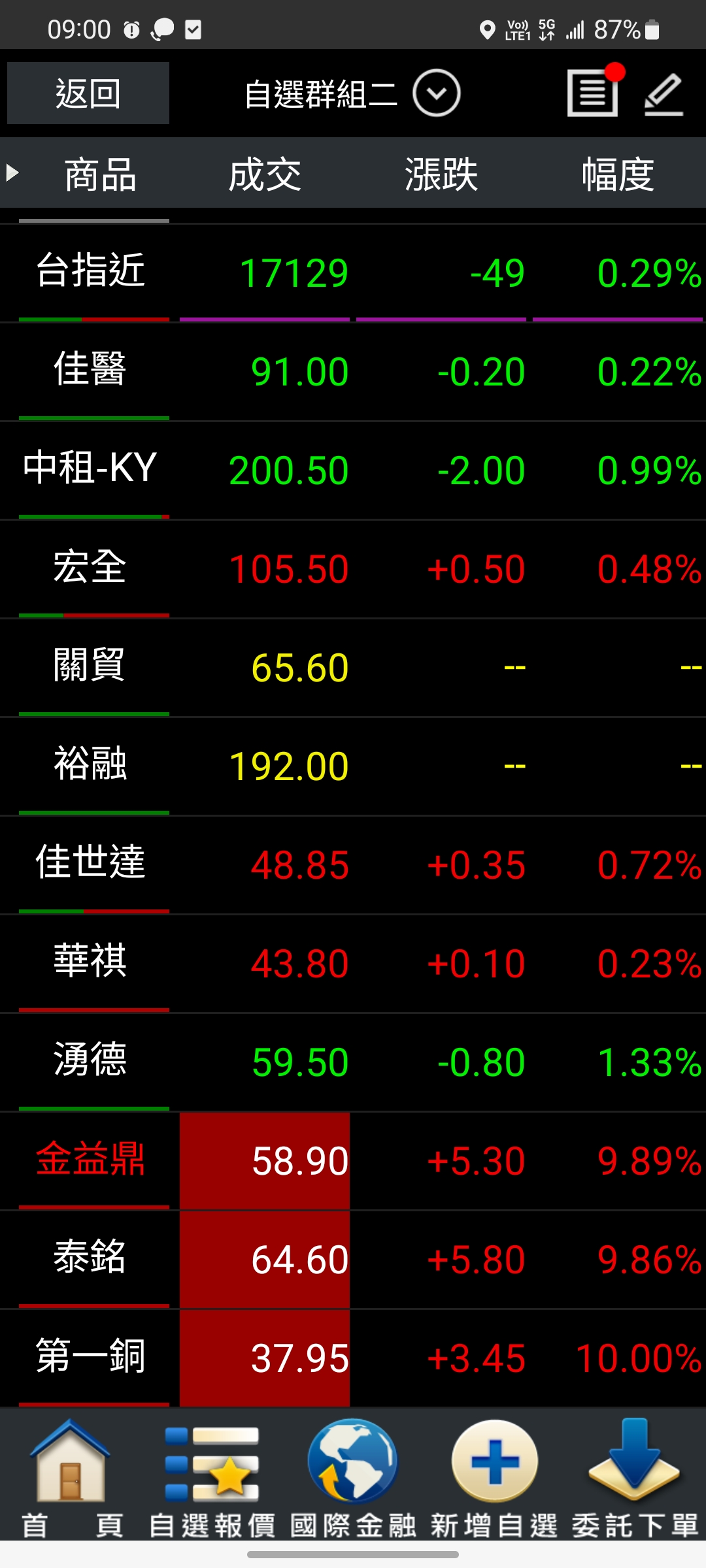The width and height of the screenshot is (706, 1568).
Task: View the 金益鼎 stock quote
Action: [x=353, y=1160]
